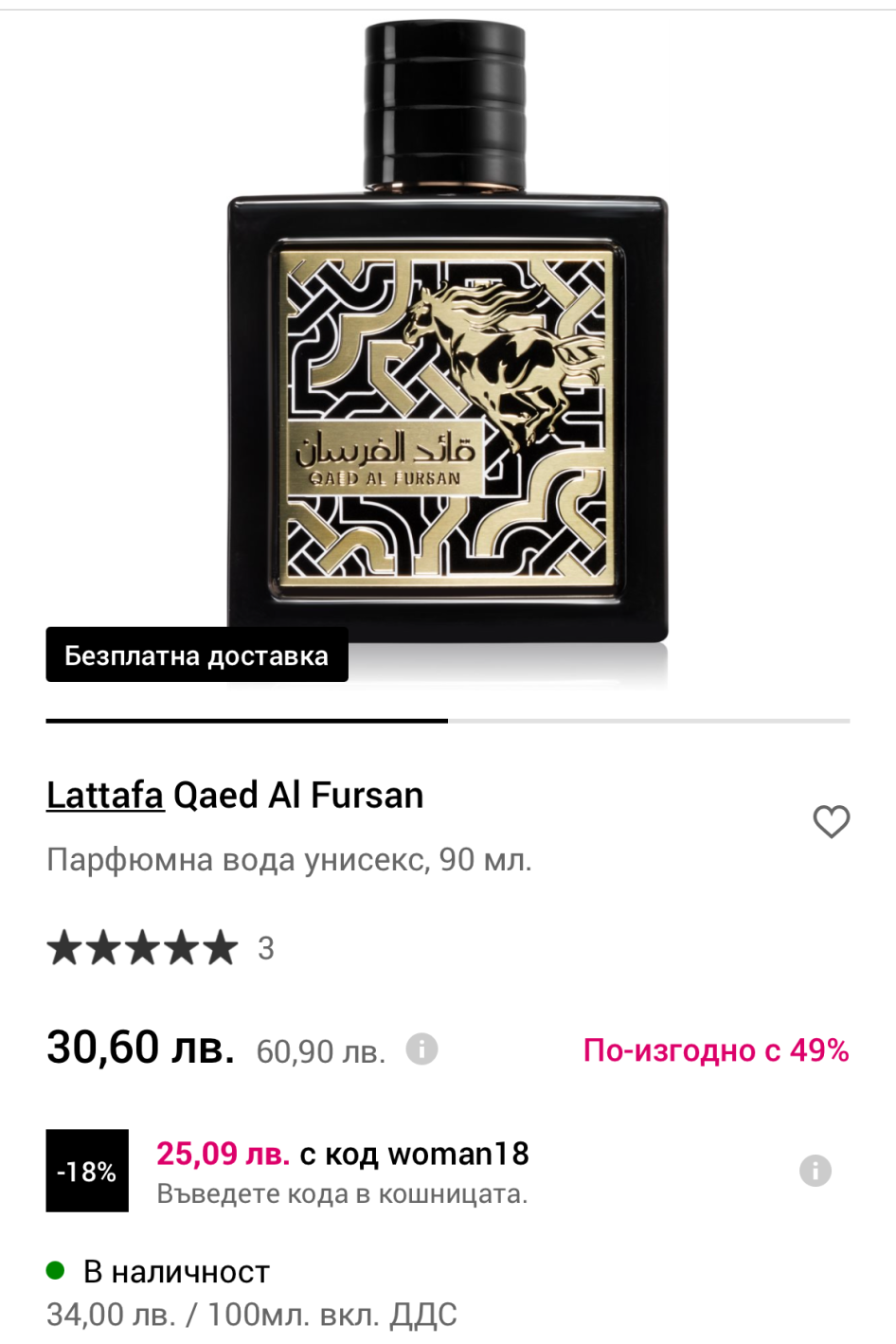Add Qaed Al Fursan to favorites heart
896x1344 pixels.
coord(831,821)
